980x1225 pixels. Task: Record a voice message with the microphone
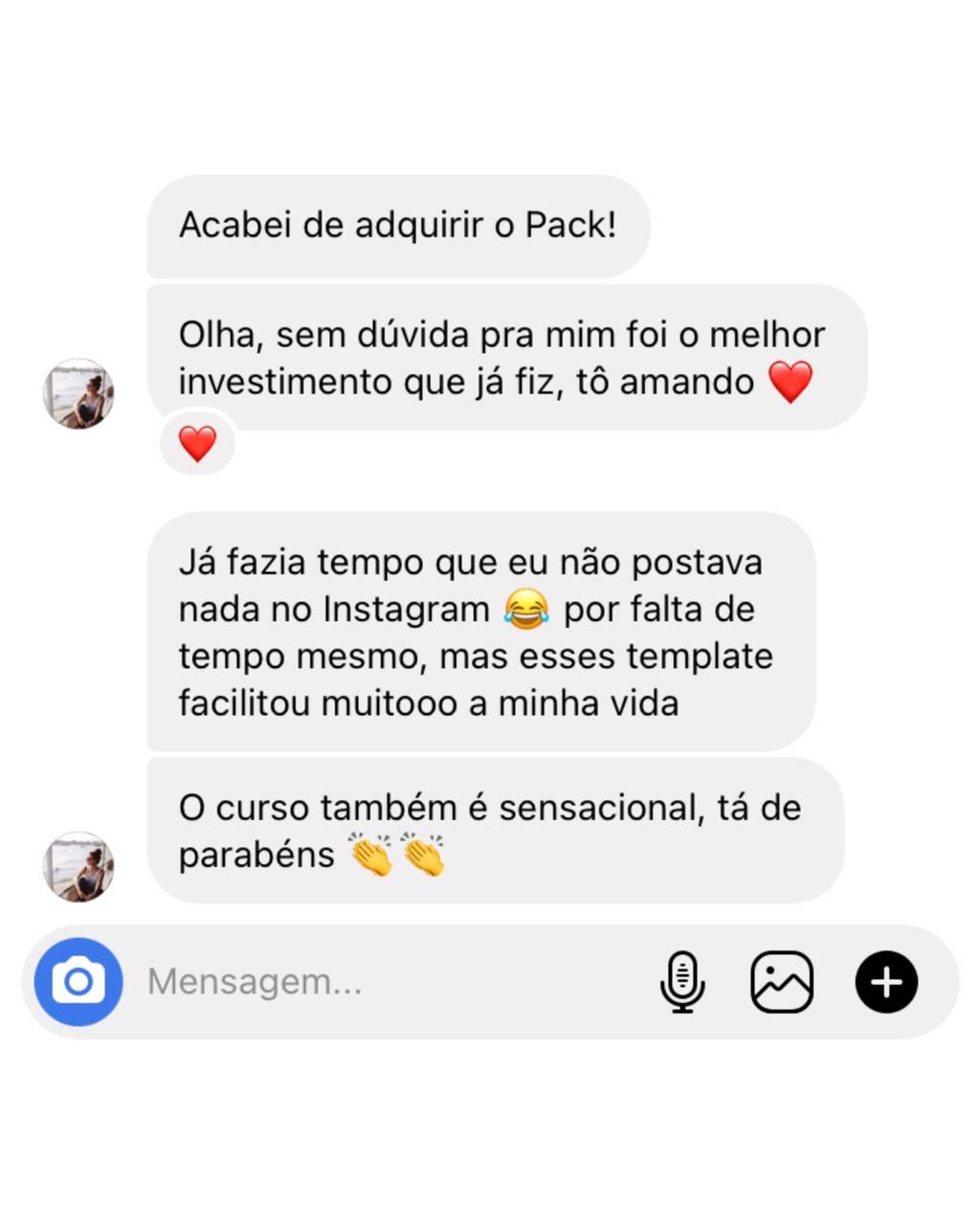(682, 982)
